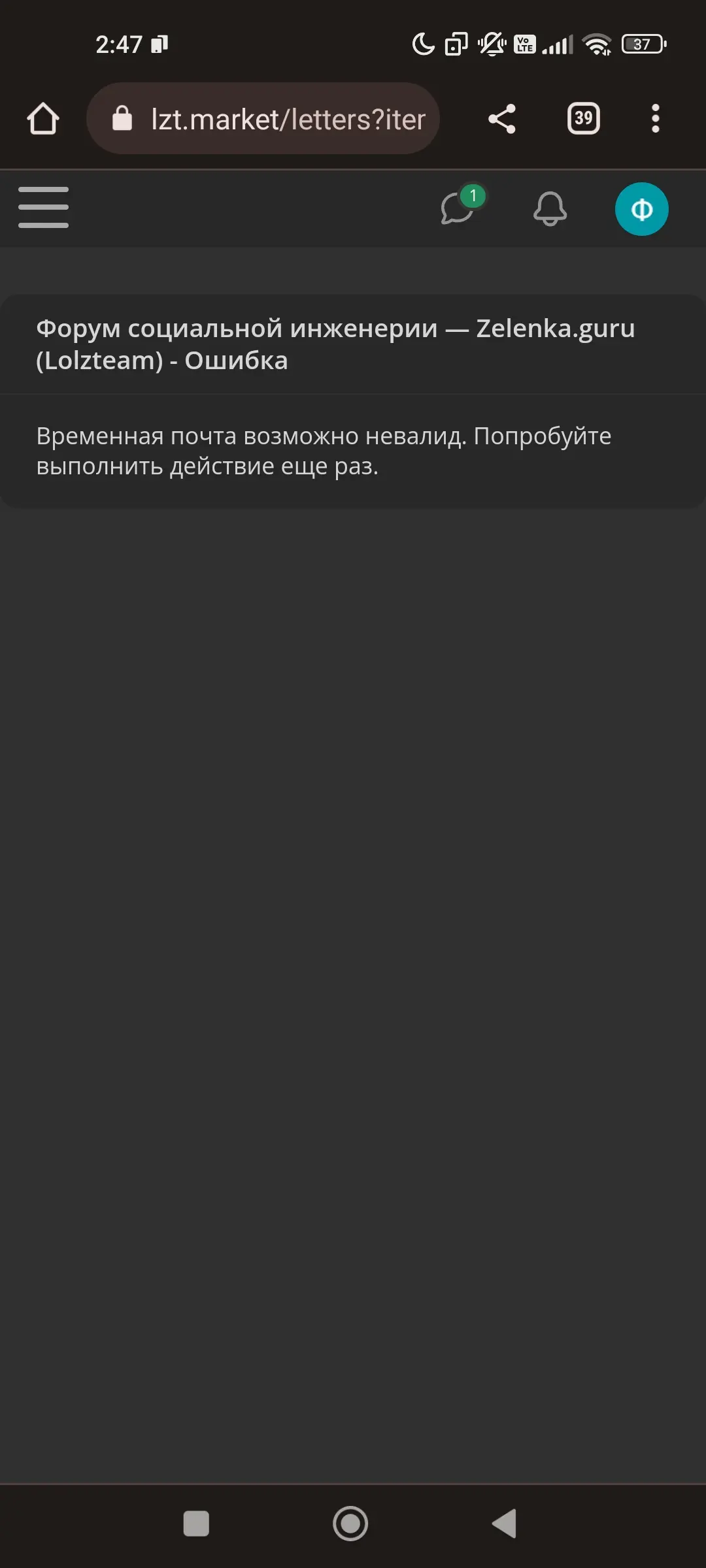Tap the lzt.market address bar
706x1568 pixels.
[x=263, y=118]
